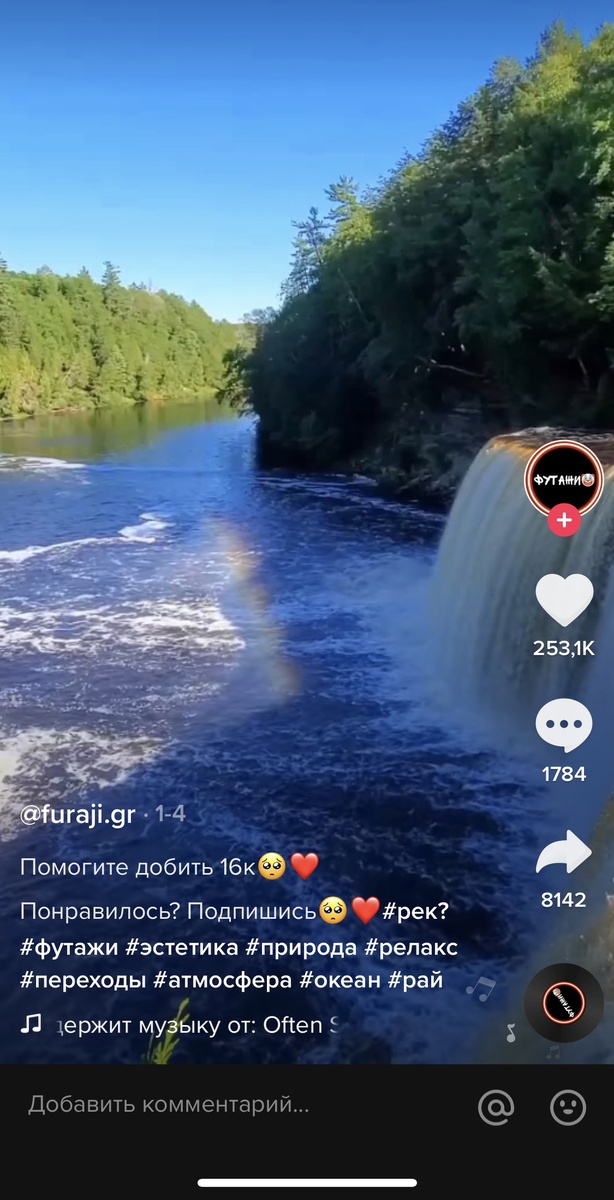Screen dimensions: 614x1200
Task: Open the comments on this video
Action: pyautogui.click(x=564, y=727)
